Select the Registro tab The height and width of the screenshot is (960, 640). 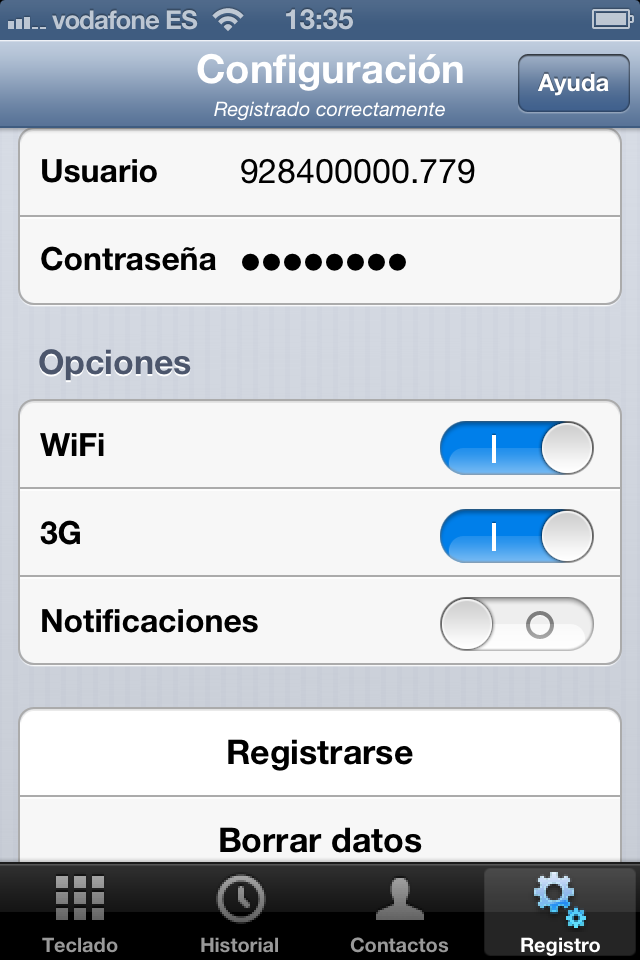click(x=560, y=912)
